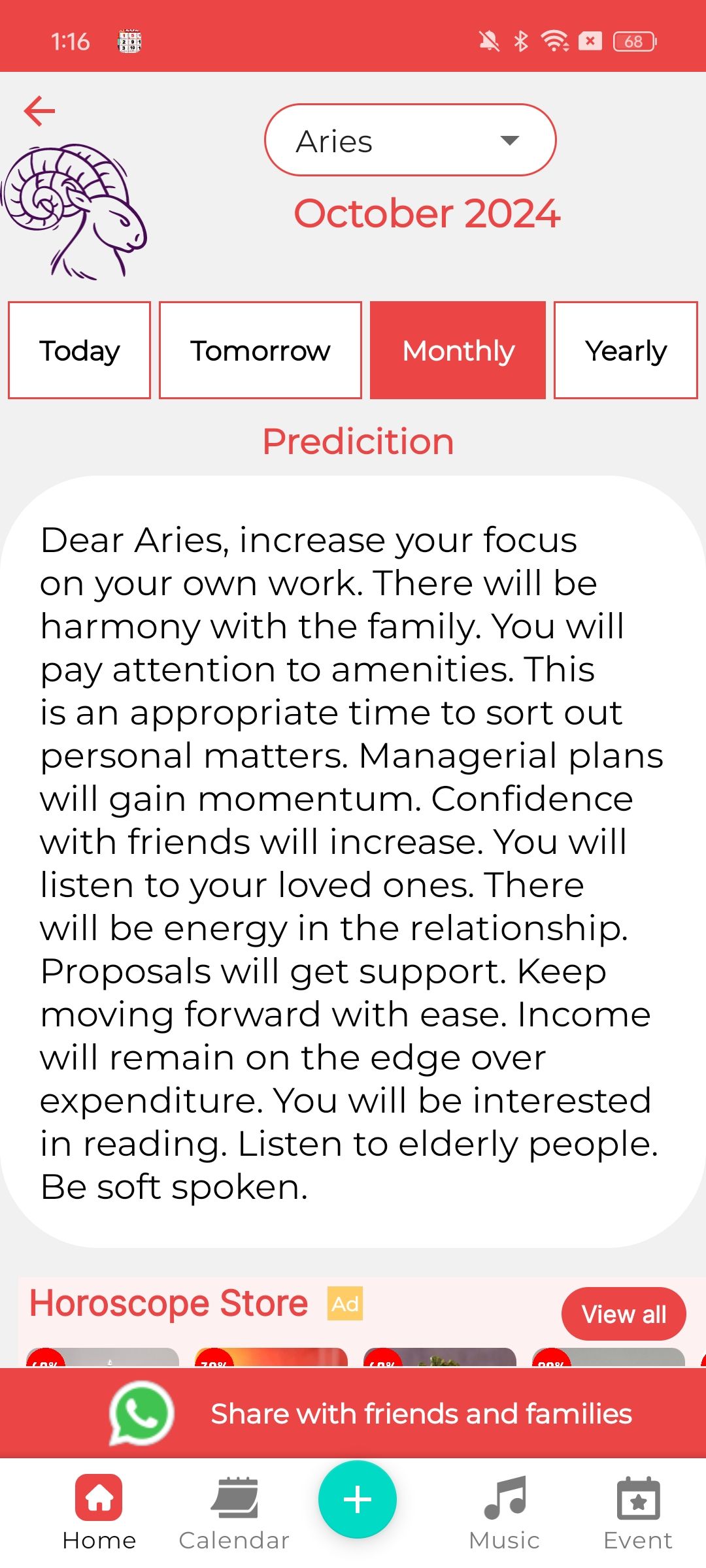706x1568 pixels.
Task: Select the Tomorrow prediction tab
Action: point(260,350)
